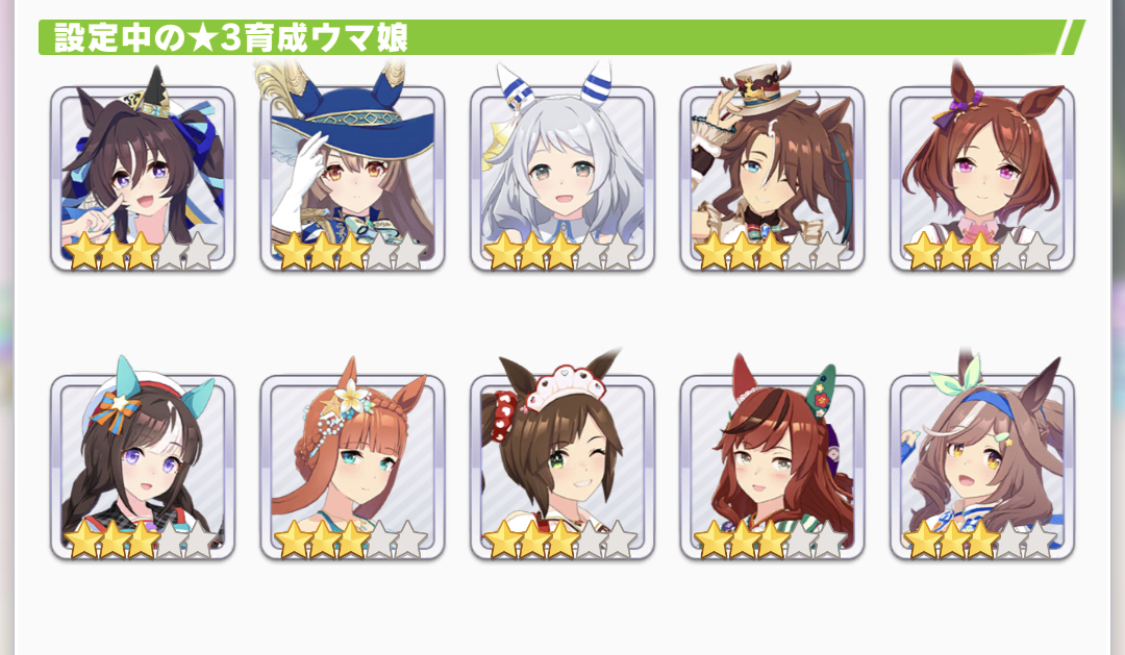Select the dark-haired girl with blue ribbon
Image resolution: width=1125 pixels, height=655 pixels.
pyautogui.click(x=142, y=178)
